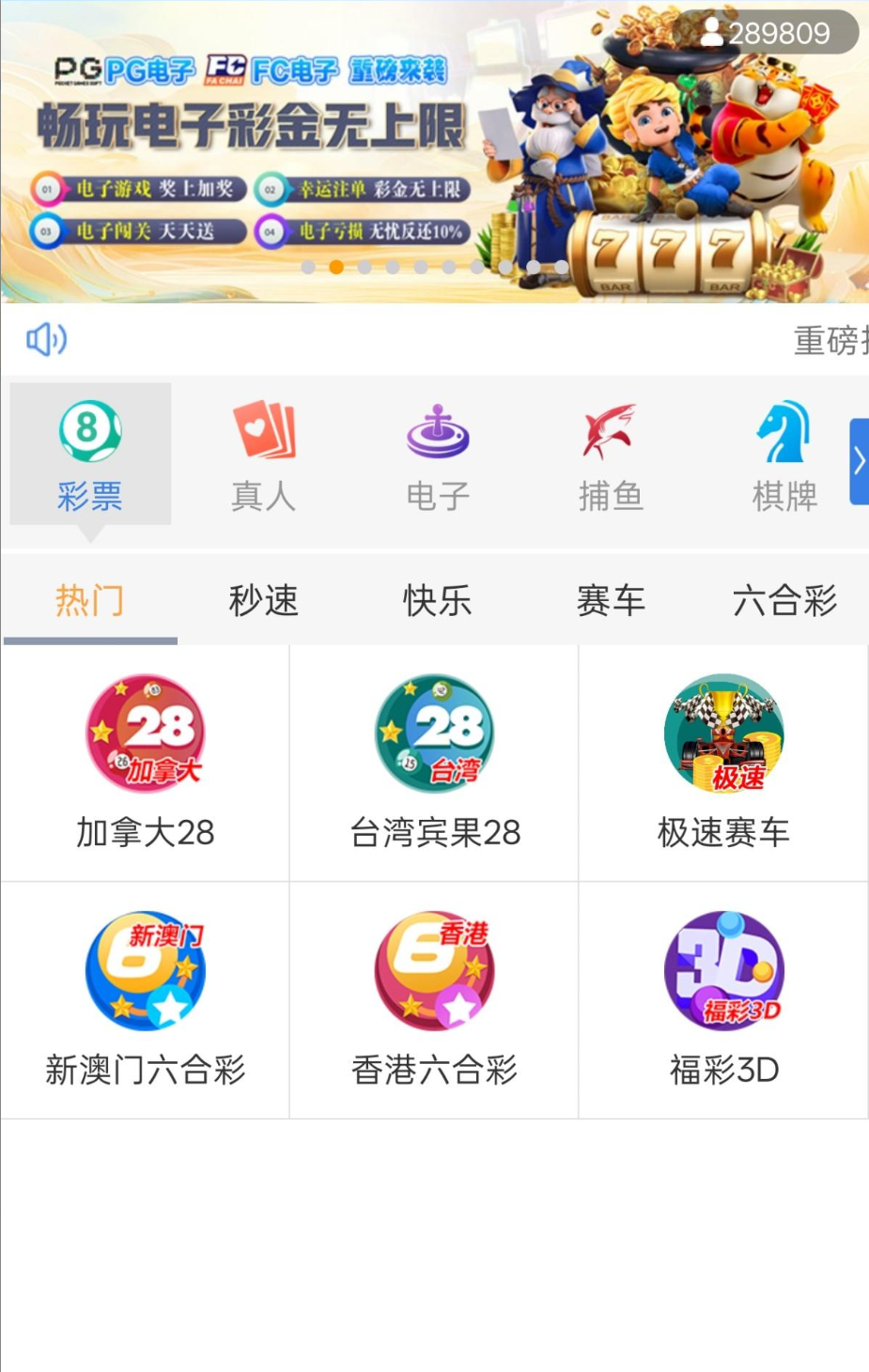Launch the 福彩3D game
This screenshot has height=1372, width=869.
pos(723,999)
